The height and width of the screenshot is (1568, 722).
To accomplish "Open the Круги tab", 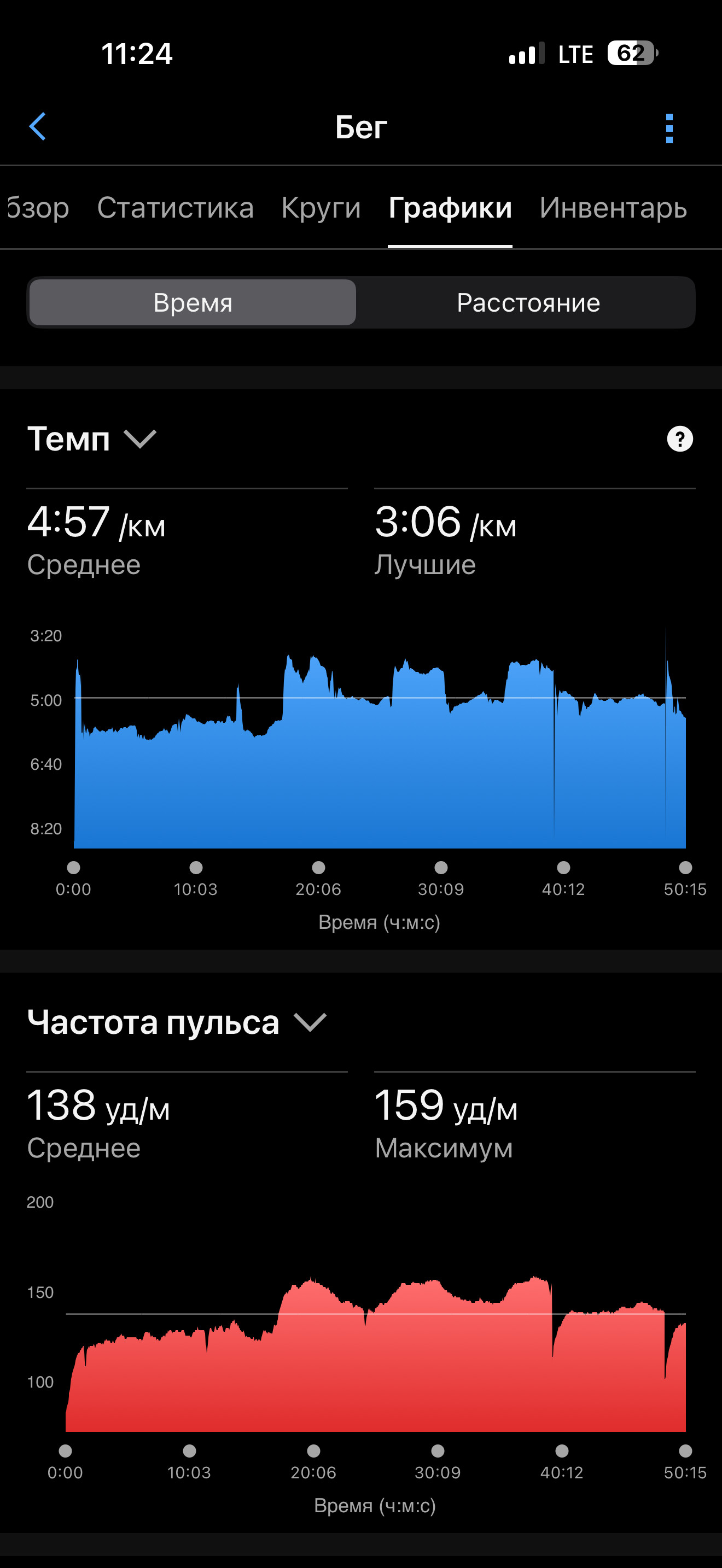I will coord(321,208).
